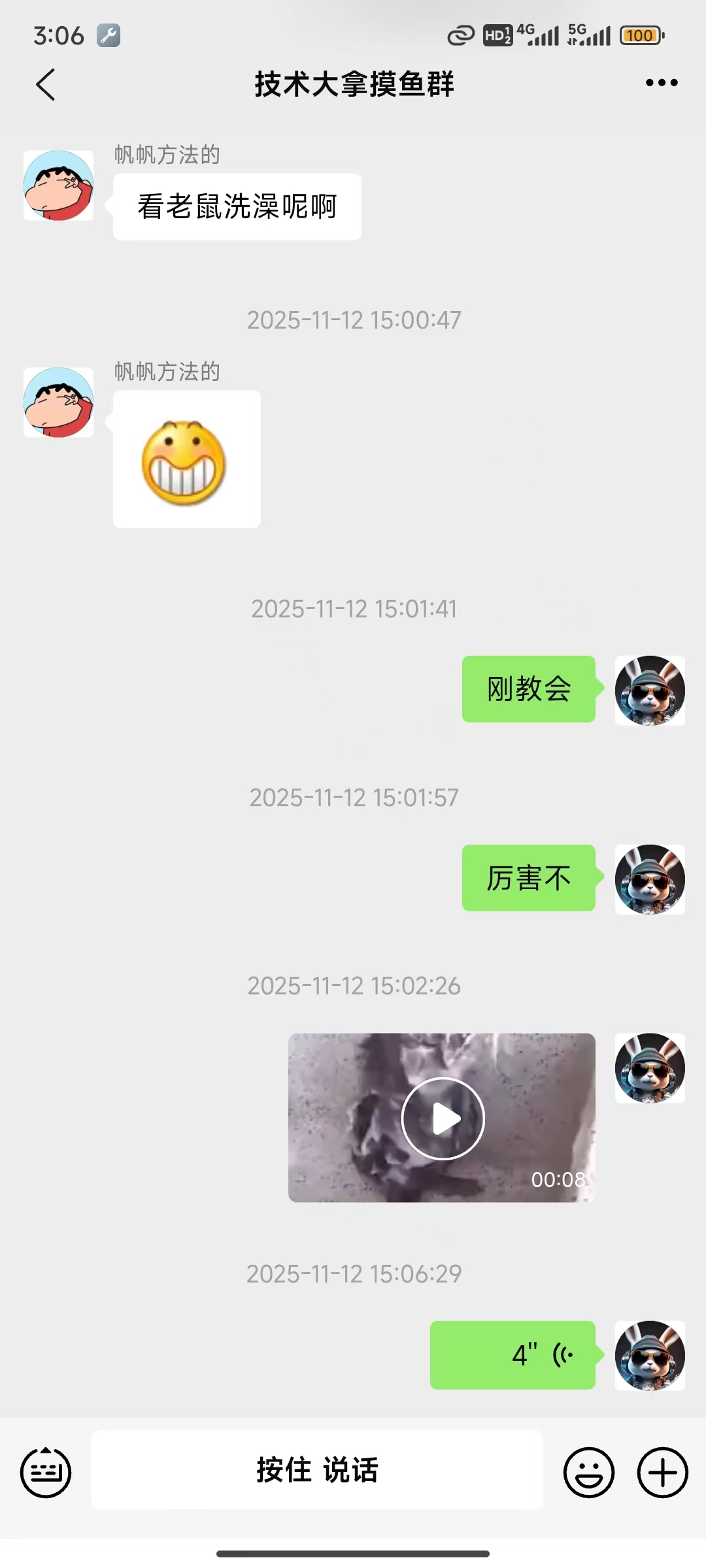The height and width of the screenshot is (1568, 706).
Task: Open 帆帆方法的 avatar beside 看老鼠洗澡呢啊
Action: [59, 186]
